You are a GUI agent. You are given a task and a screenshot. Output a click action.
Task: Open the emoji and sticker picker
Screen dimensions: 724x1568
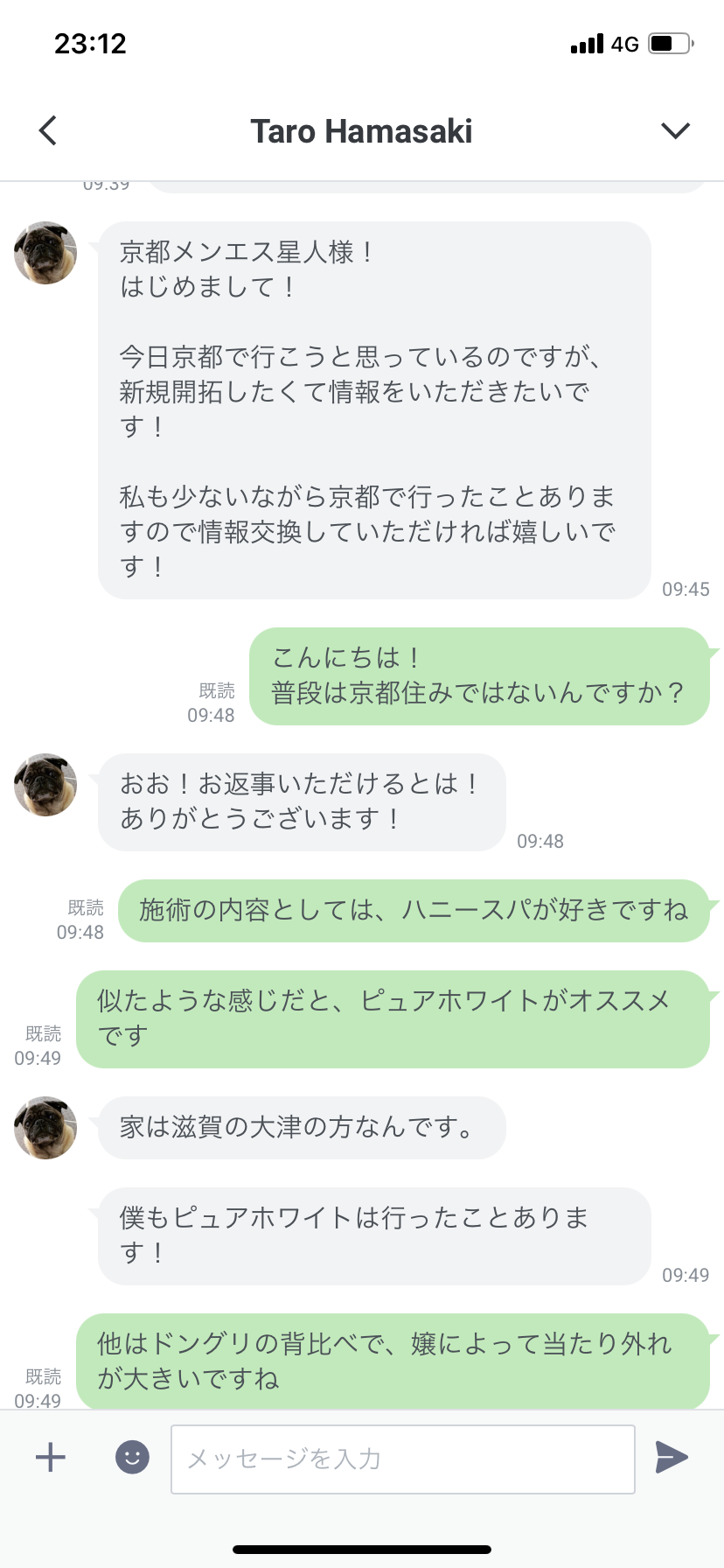point(133,1457)
